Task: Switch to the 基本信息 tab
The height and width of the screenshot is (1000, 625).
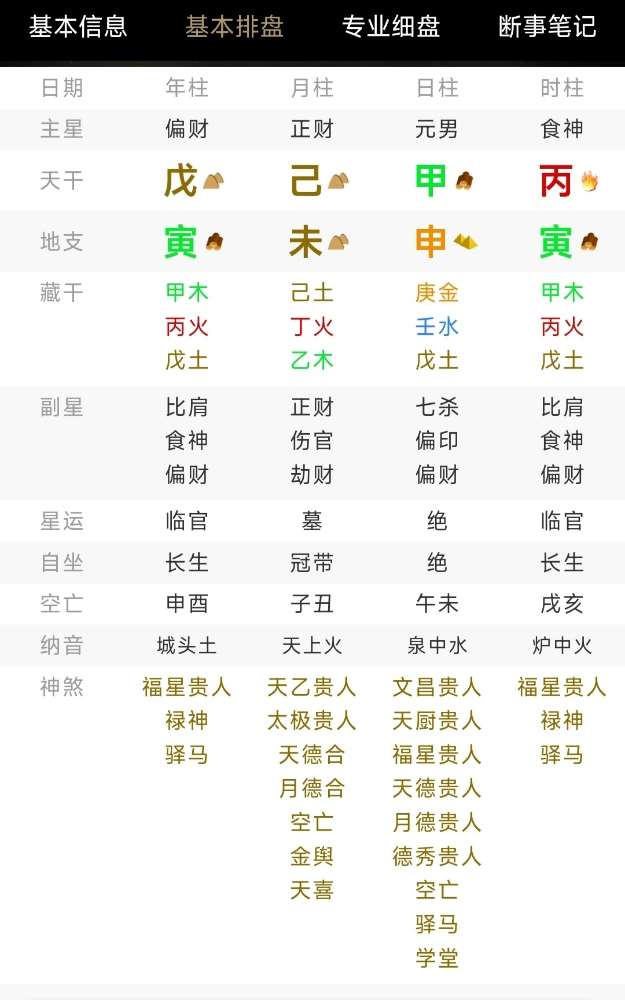Action: pyautogui.click(x=78, y=27)
